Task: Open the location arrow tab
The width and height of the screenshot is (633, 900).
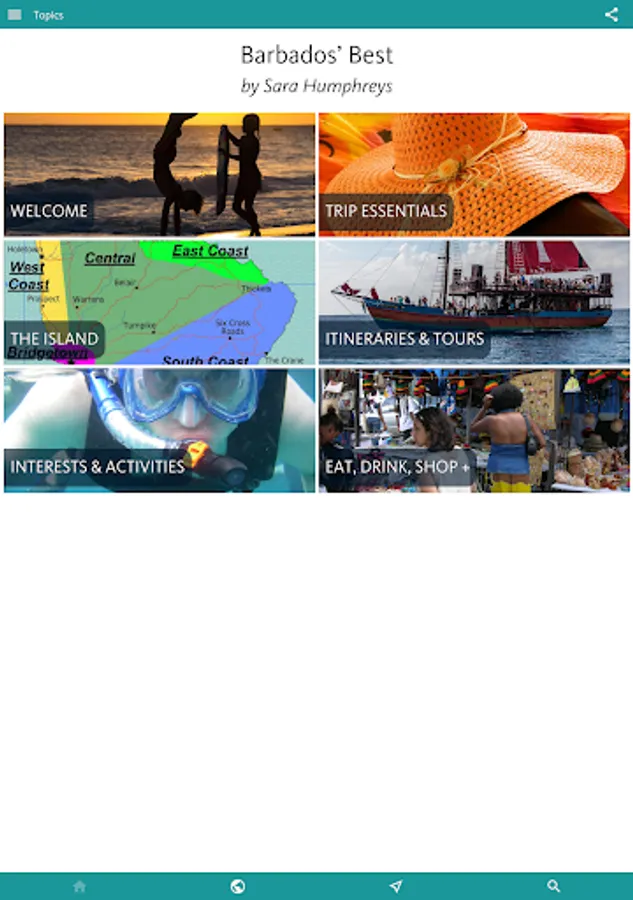Action: point(396,886)
